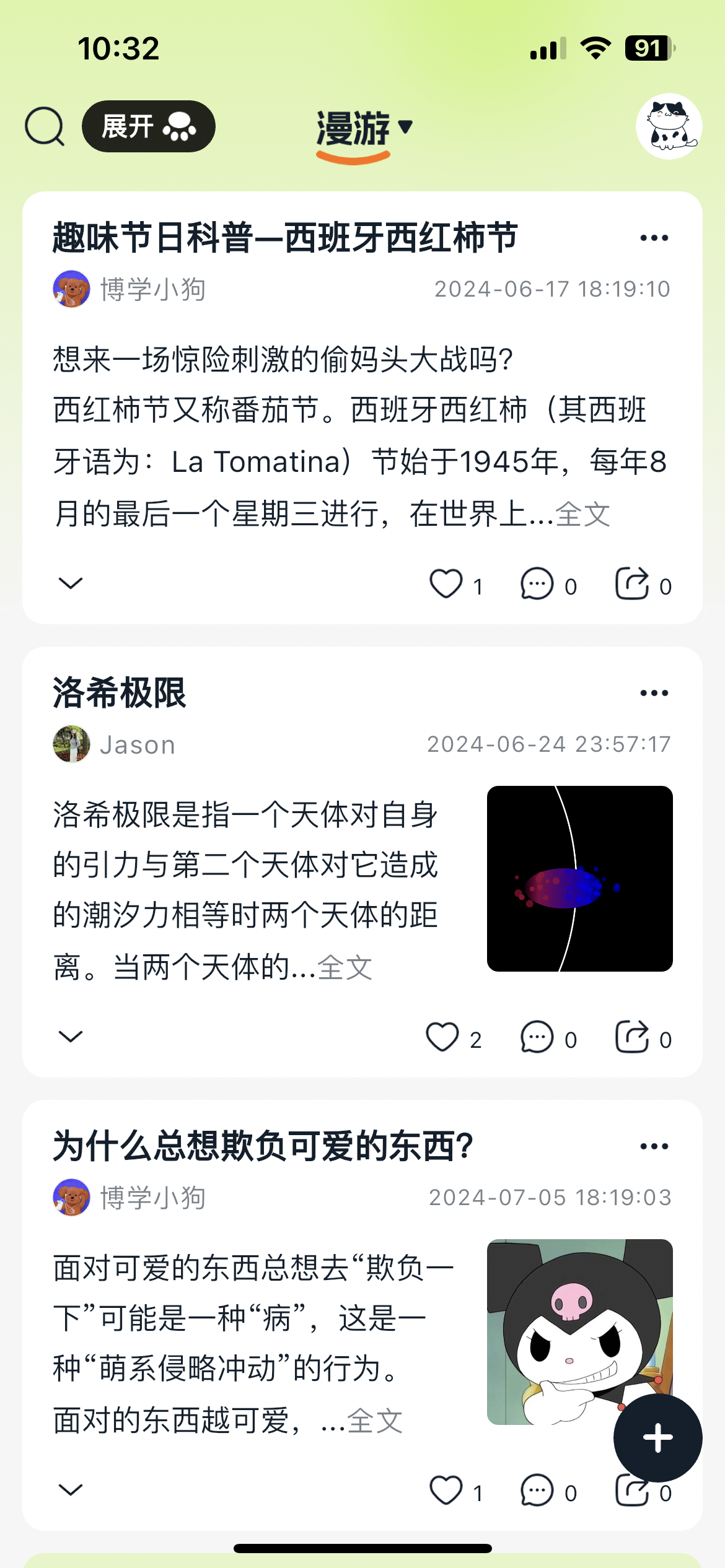Image resolution: width=725 pixels, height=1568 pixels.
Task: Read full text of 西红柿节 post
Action: (582, 514)
